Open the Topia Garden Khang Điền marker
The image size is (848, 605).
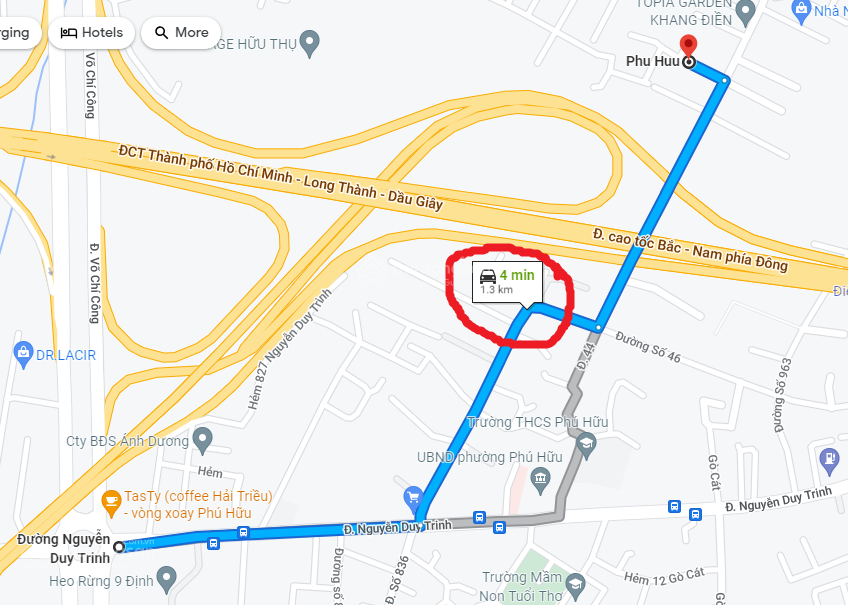pyautogui.click(x=745, y=16)
